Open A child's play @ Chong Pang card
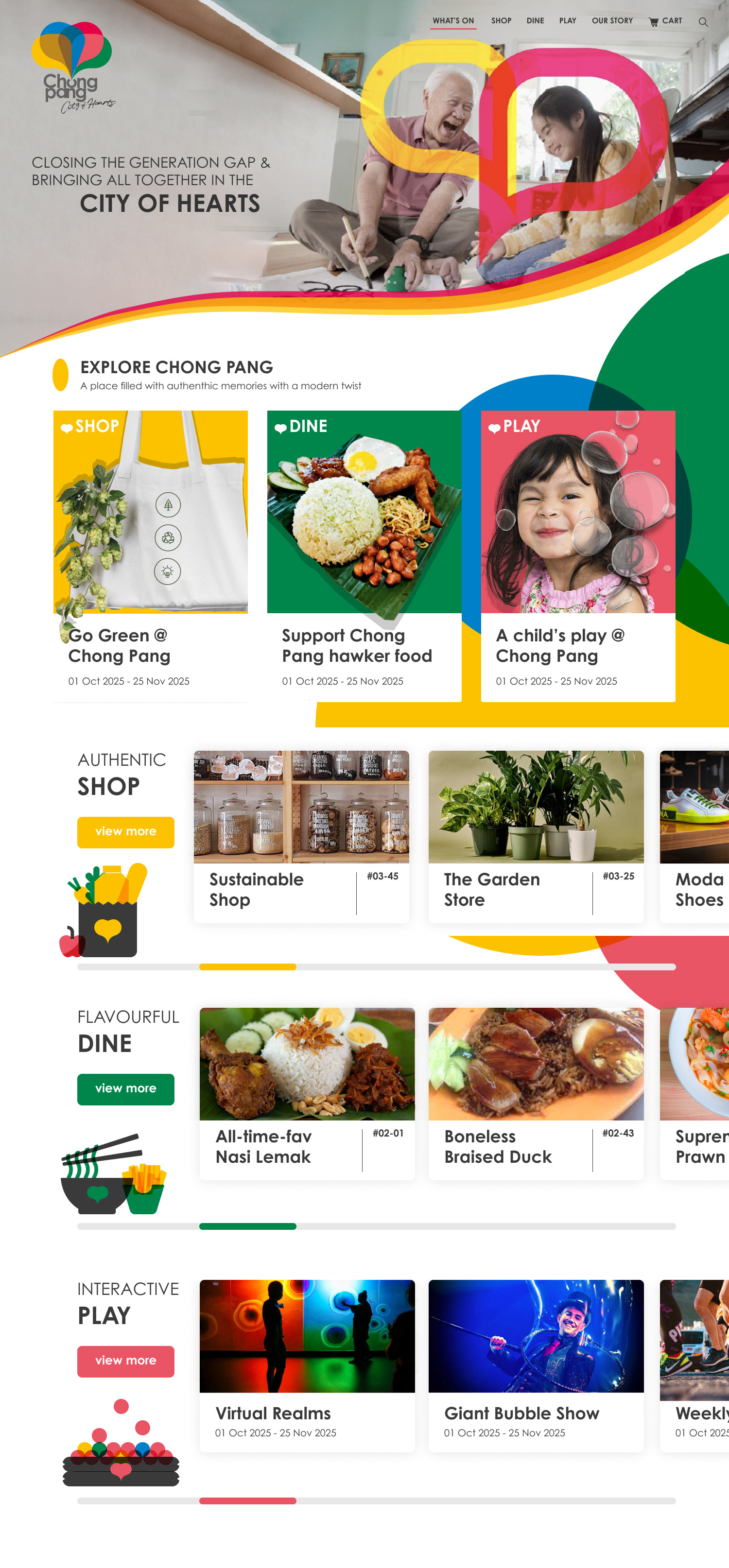Viewport: 729px width, 1568px height. coord(578,556)
